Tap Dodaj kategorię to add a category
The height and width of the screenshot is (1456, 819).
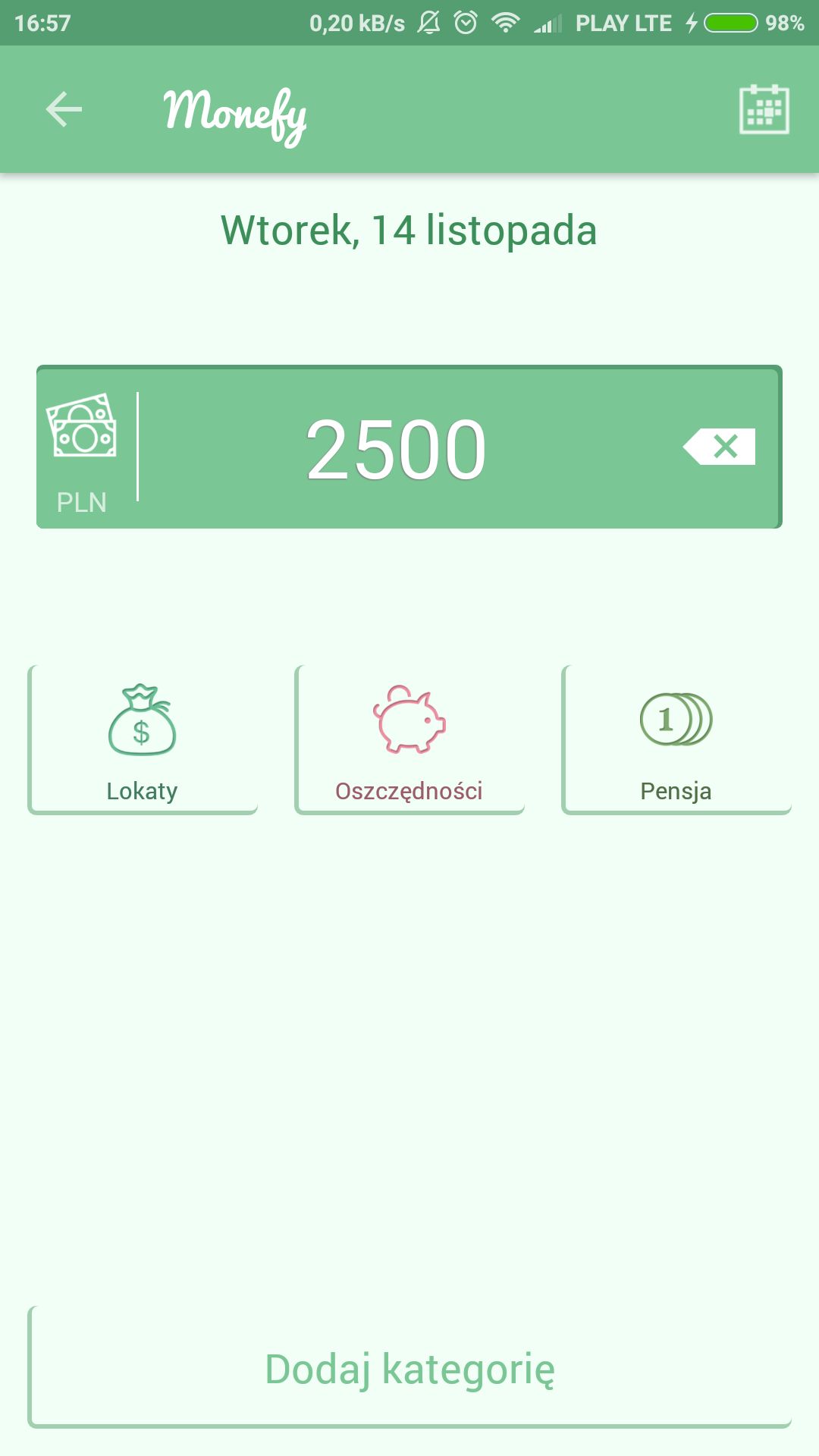[x=409, y=1367]
